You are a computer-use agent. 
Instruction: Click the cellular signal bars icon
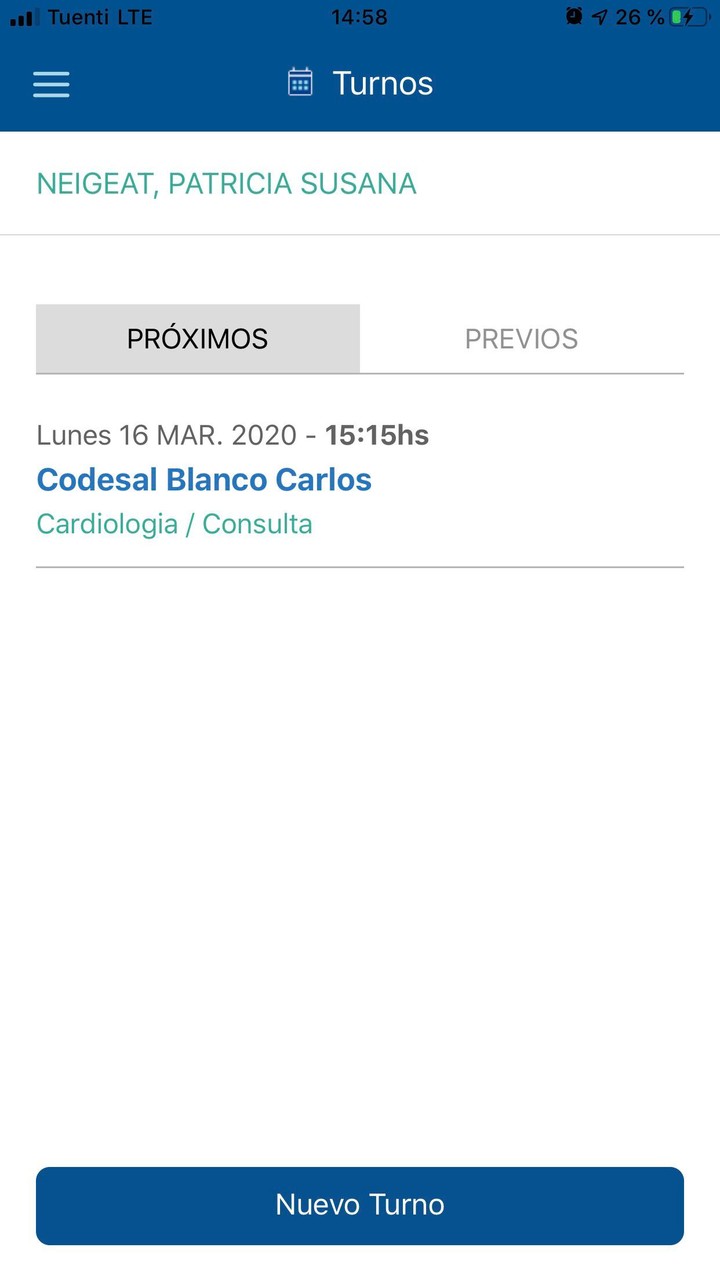(x=25, y=16)
